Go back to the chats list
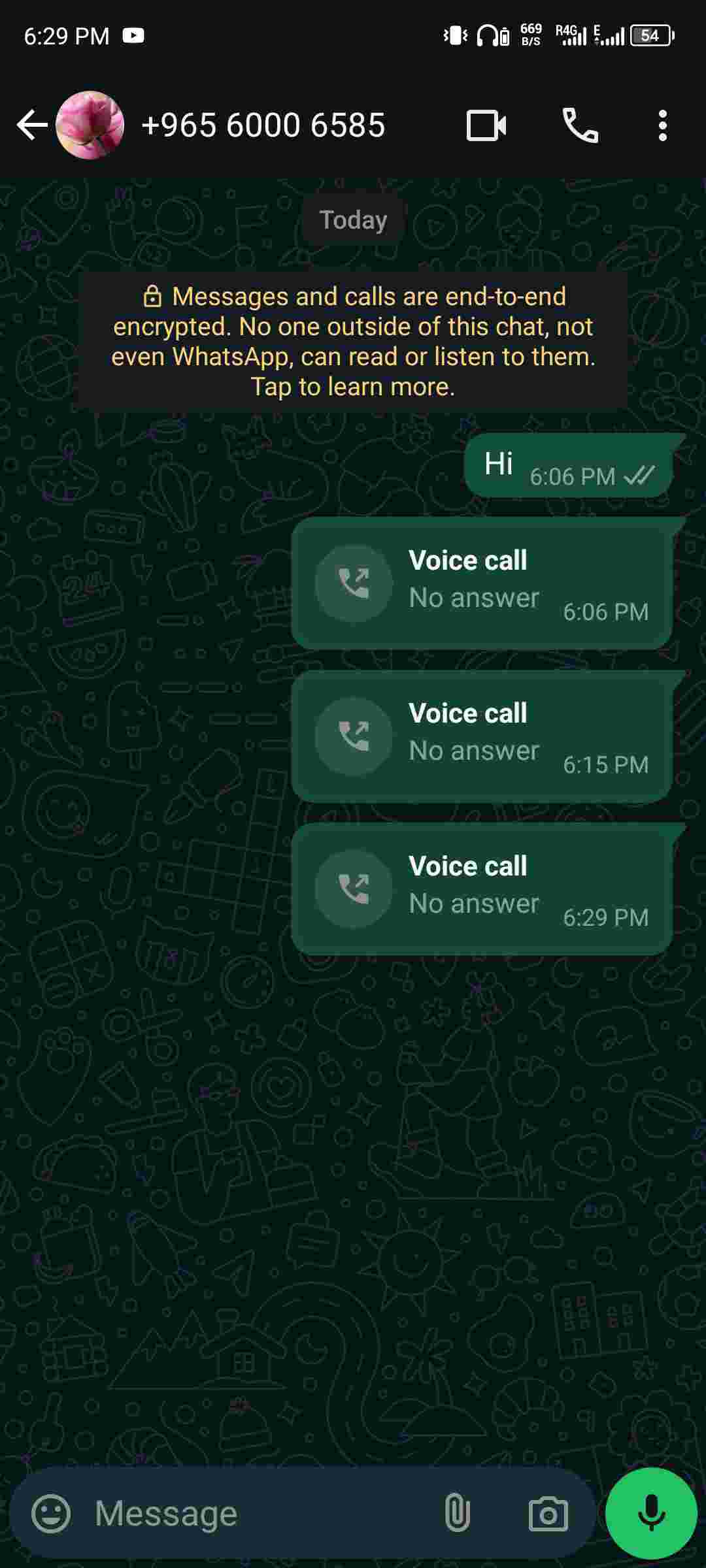 click(x=31, y=125)
